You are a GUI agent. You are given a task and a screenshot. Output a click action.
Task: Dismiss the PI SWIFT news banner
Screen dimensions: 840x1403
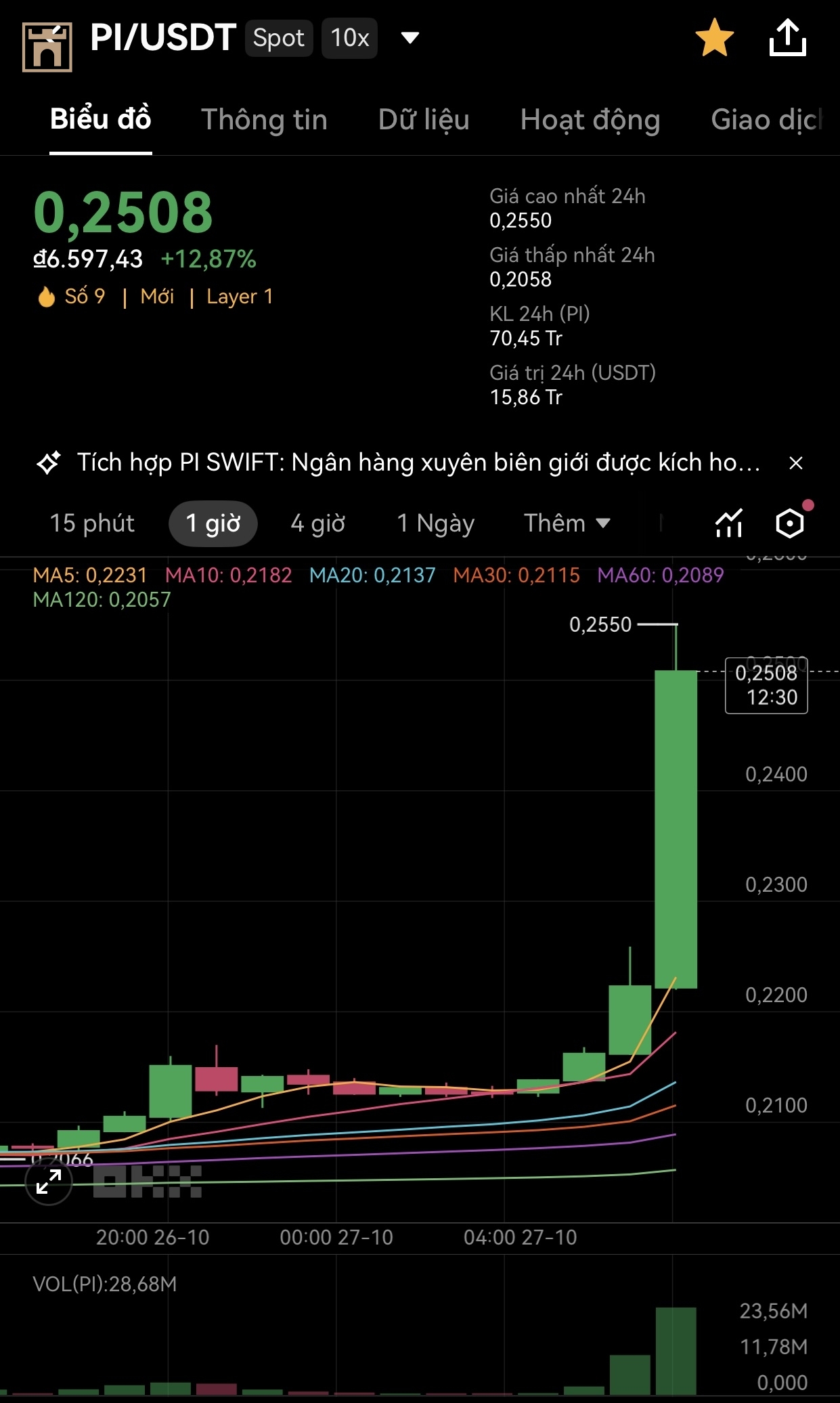point(796,463)
